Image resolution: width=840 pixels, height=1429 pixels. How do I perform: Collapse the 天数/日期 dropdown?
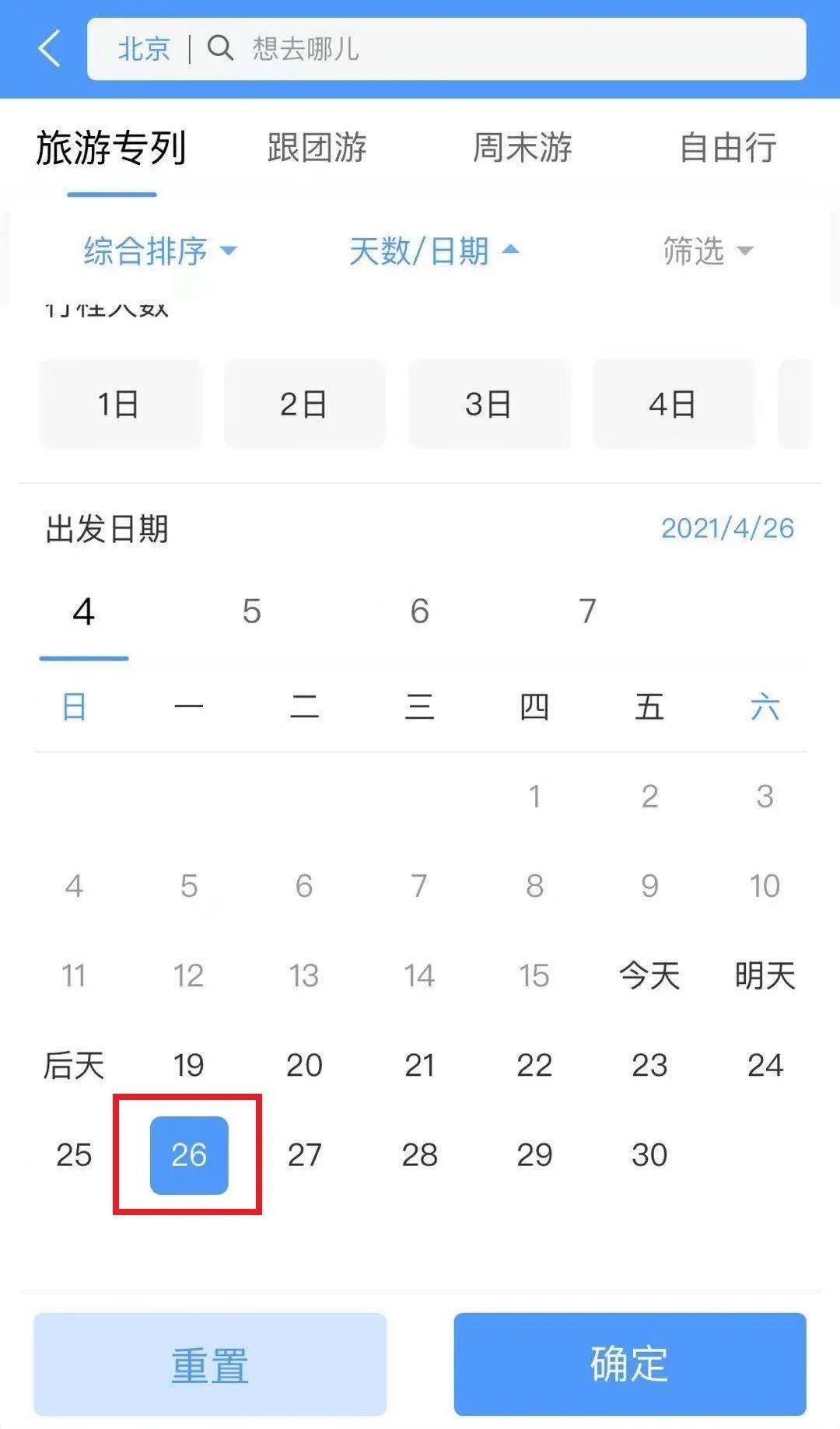click(433, 250)
